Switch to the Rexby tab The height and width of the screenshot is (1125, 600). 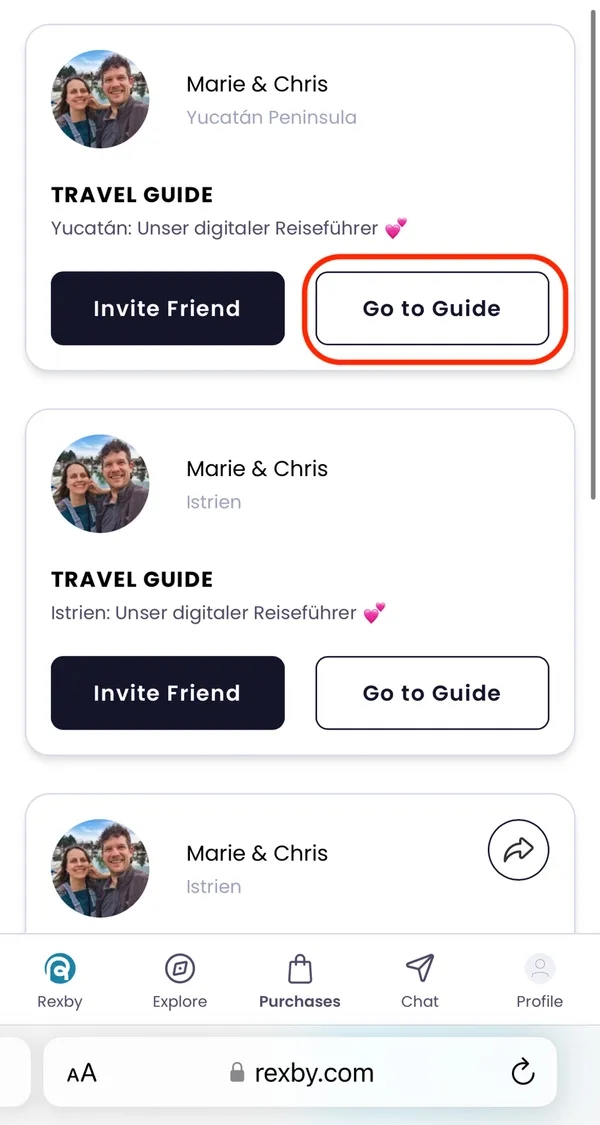click(x=60, y=981)
